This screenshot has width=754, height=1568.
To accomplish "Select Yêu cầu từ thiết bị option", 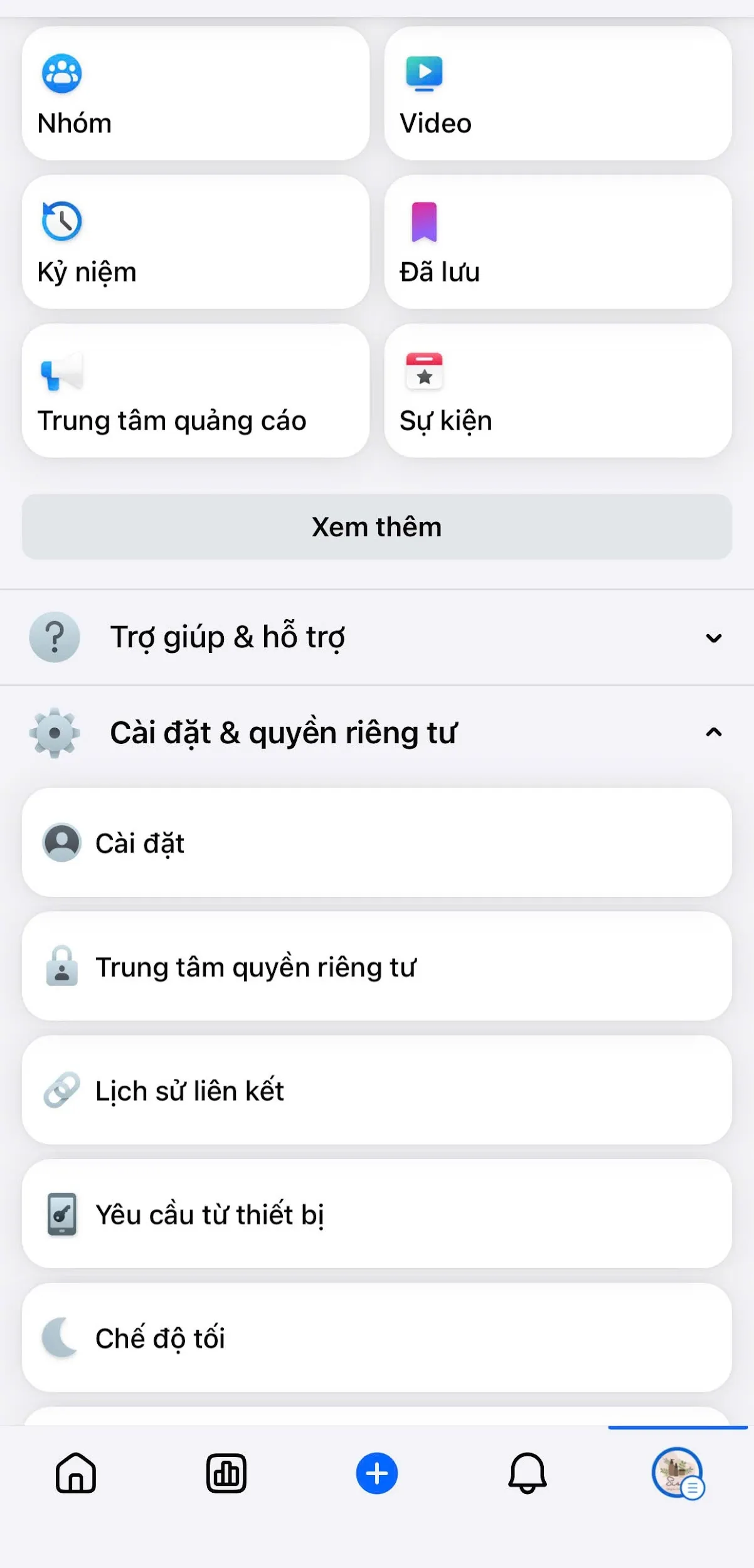I will click(376, 1214).
